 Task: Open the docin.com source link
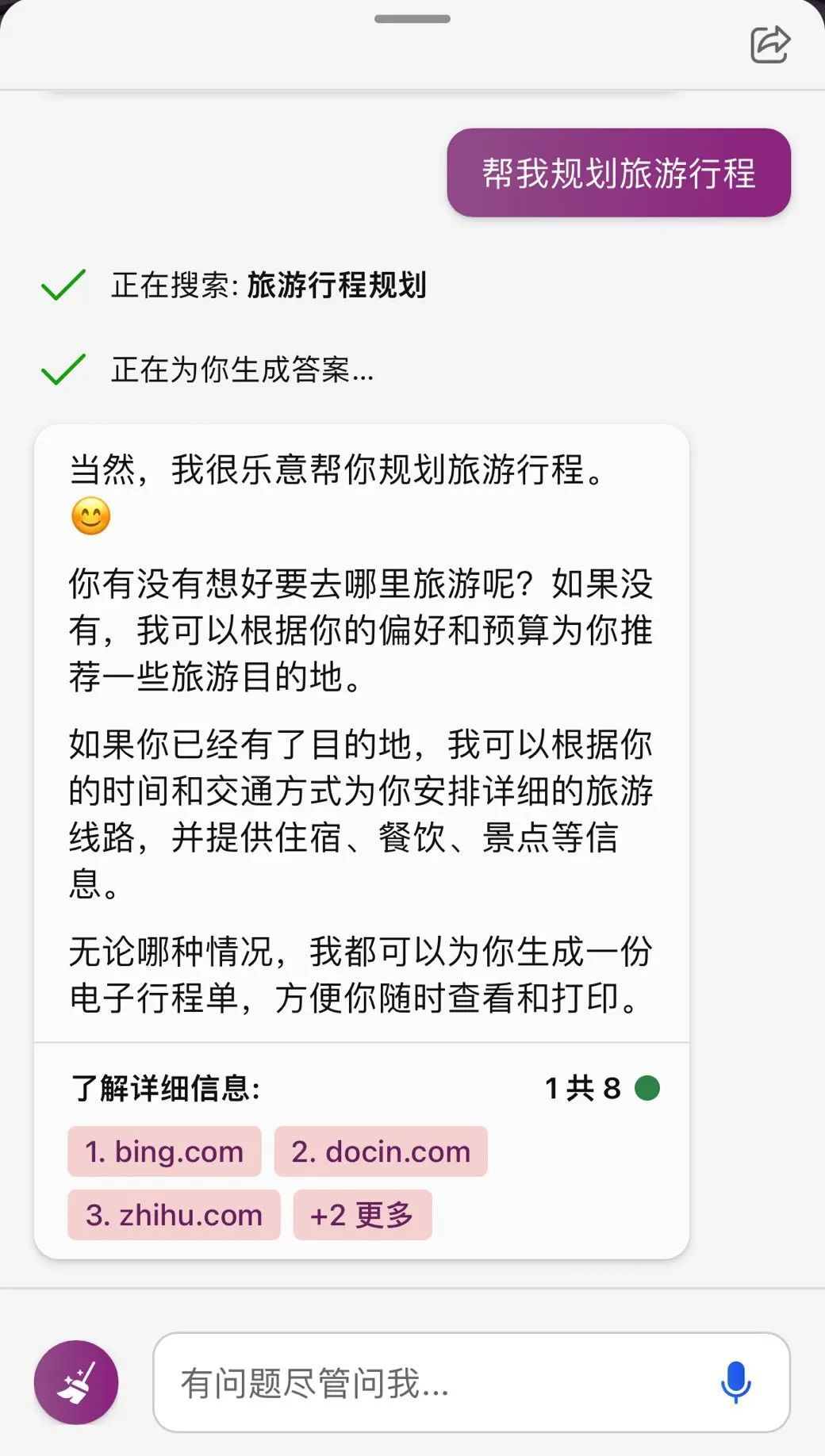pos(381,1151)
